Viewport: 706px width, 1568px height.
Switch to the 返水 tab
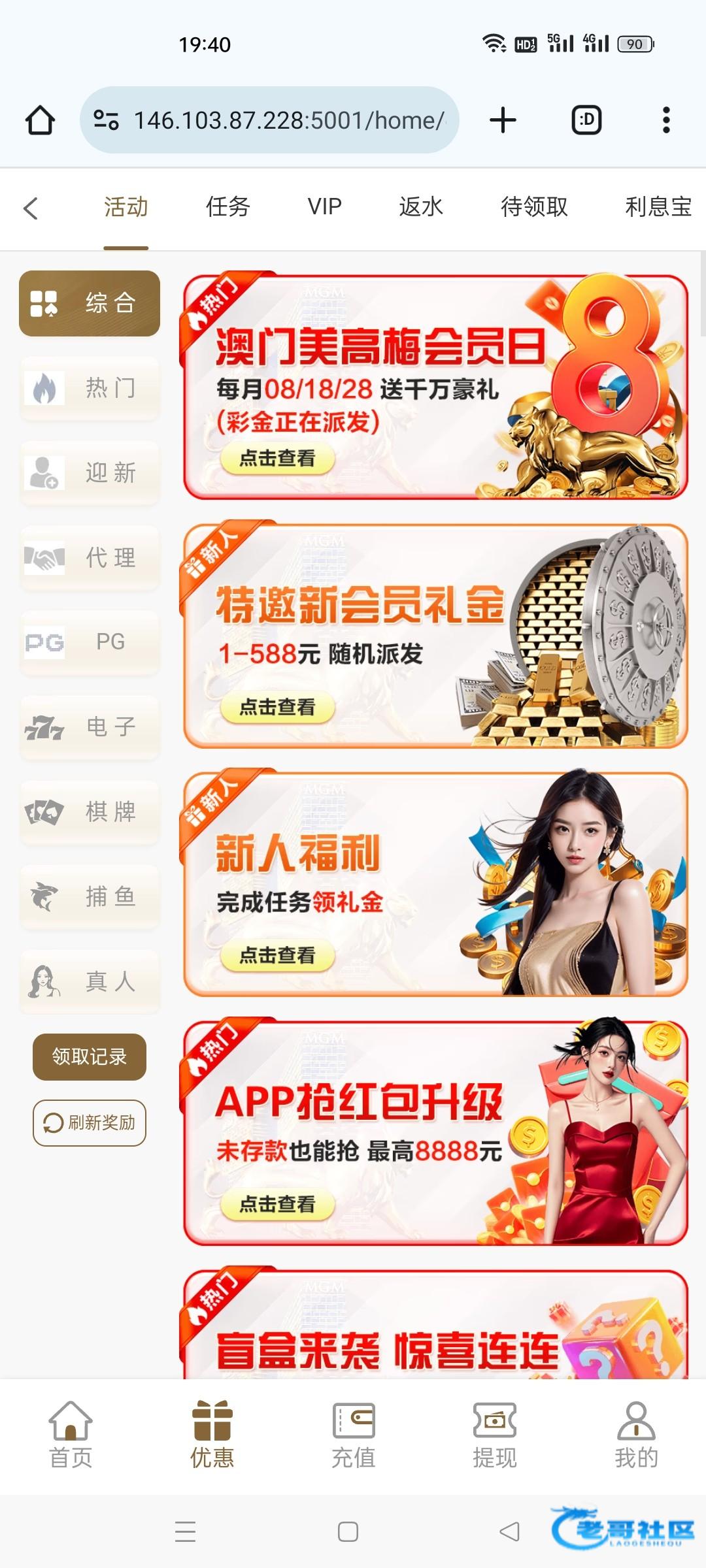coord(421,207)
